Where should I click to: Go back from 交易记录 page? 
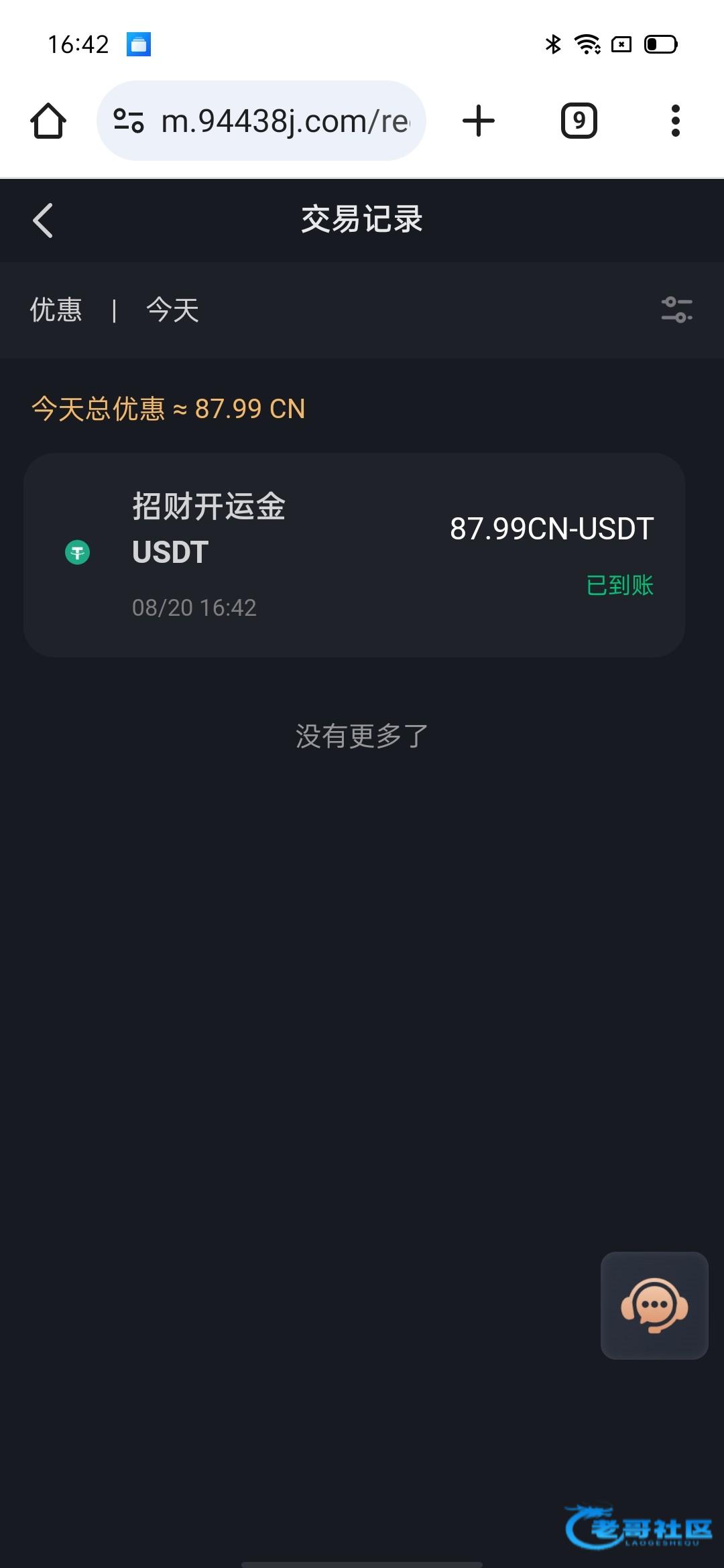pos(43,220)
